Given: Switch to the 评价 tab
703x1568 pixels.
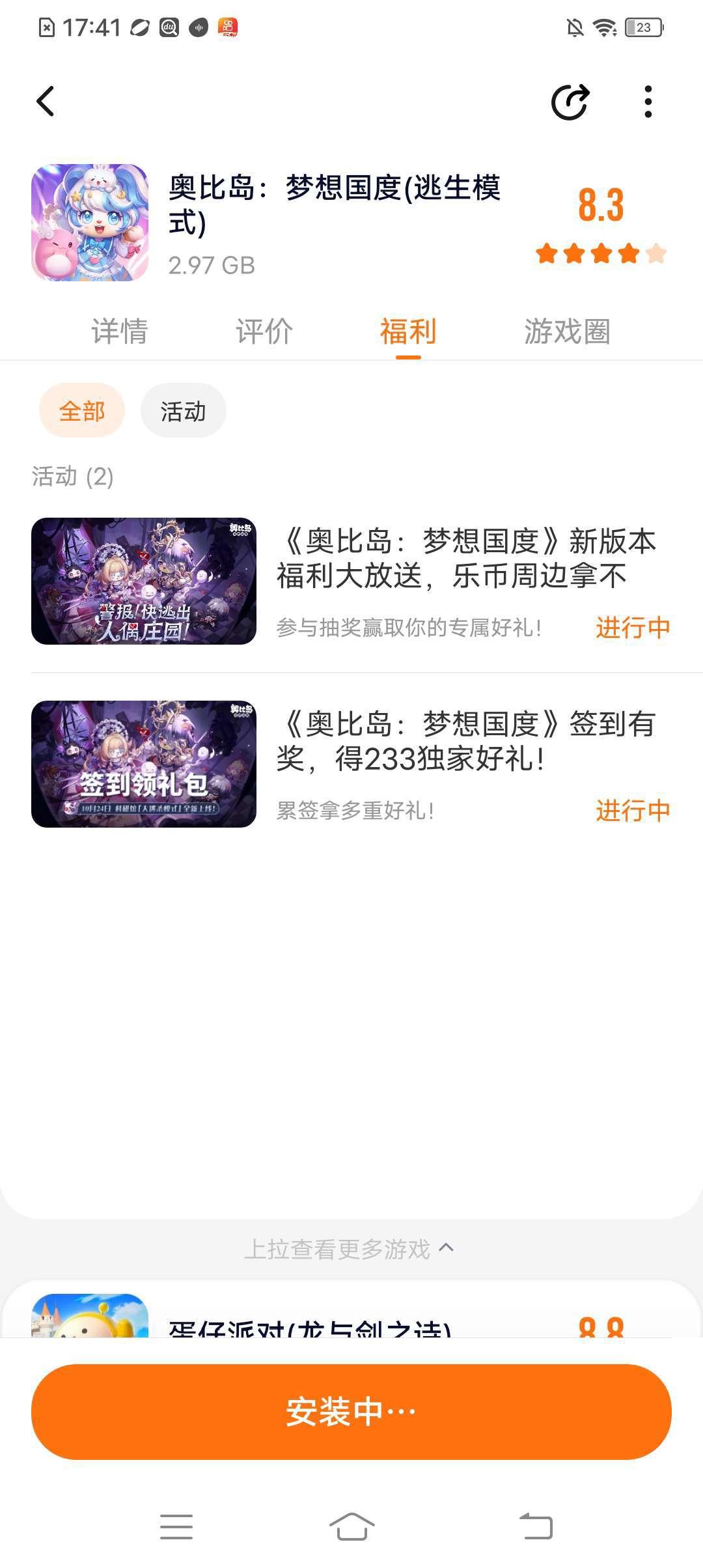Looking at the screenshot, I should pos(264,331).
